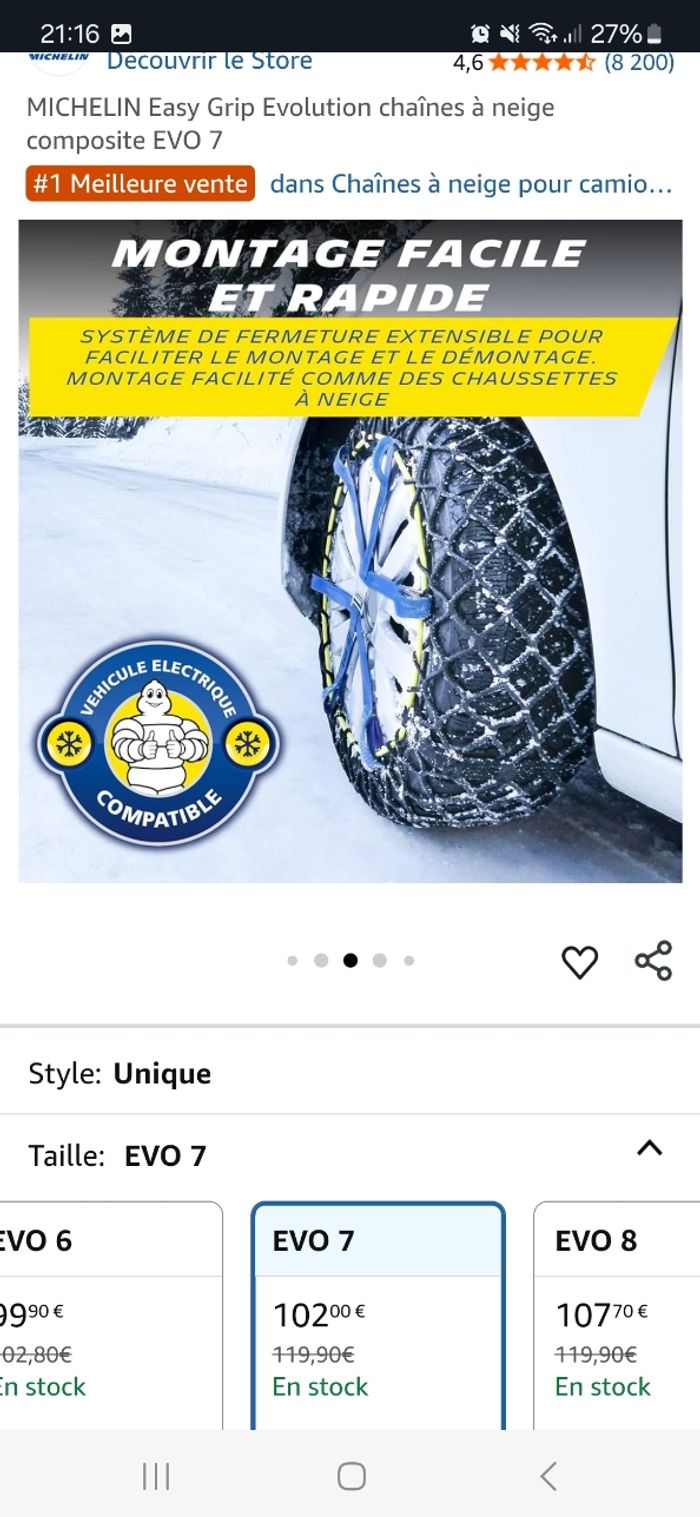Select the EVO 8 size option
This screenshot has height=1517, width=700.
pos(617,1310)
